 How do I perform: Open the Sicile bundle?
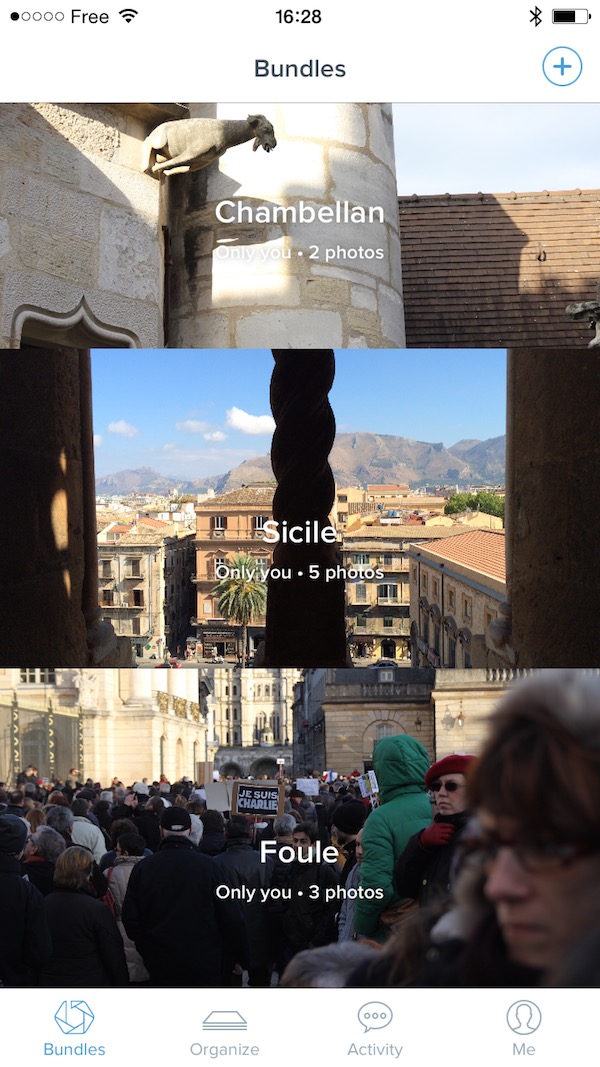click(300, 508)
